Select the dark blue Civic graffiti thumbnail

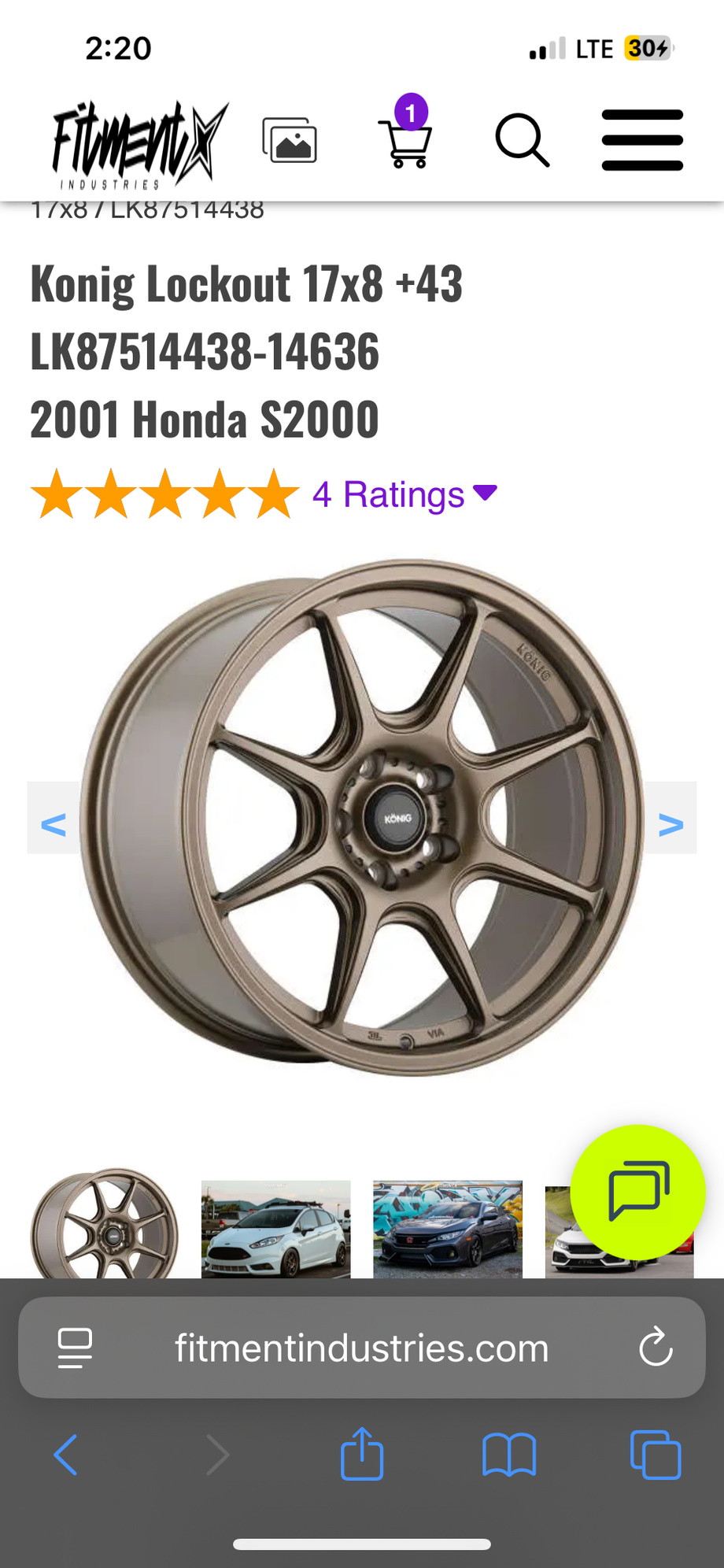point(447,1228)
